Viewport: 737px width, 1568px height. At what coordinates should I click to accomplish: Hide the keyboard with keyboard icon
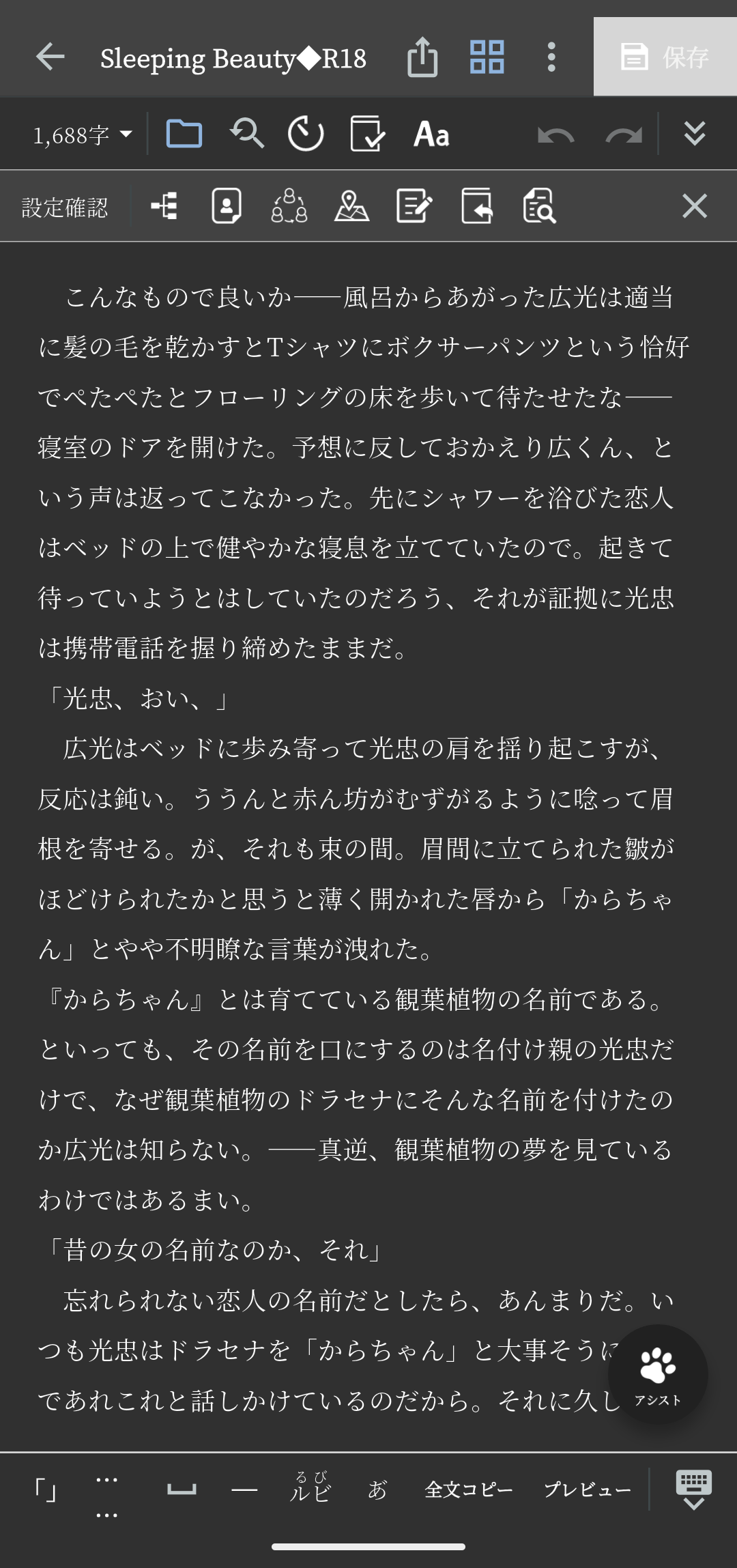pyautogui.click(x=693, y=1489)
